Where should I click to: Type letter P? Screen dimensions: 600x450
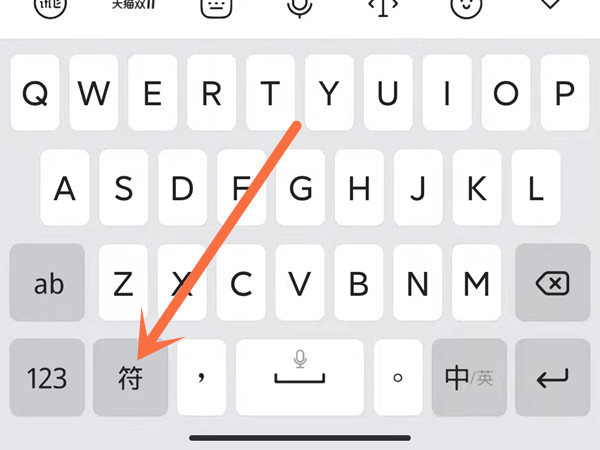[564, 94]
